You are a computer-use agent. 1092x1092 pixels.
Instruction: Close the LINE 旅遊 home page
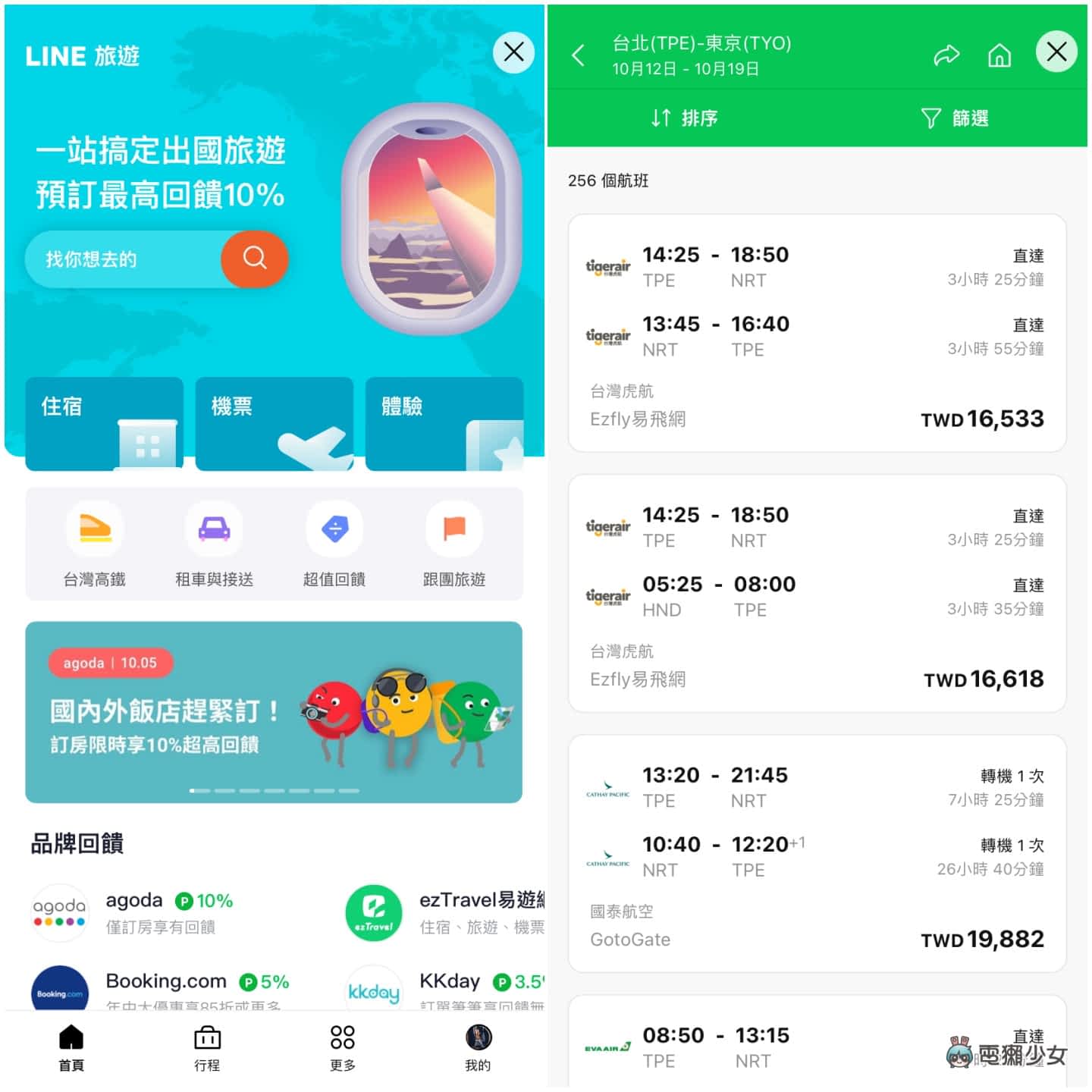pyautogui.click(x=513, y=52)
